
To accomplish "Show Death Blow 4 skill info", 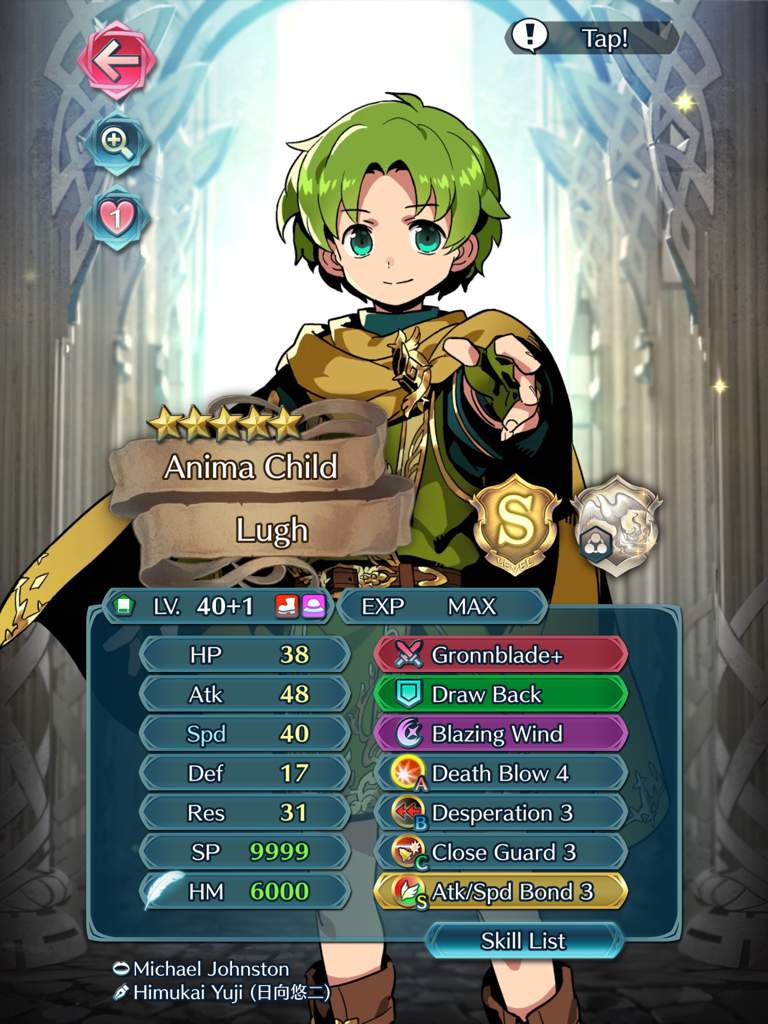I will (500, 773).
